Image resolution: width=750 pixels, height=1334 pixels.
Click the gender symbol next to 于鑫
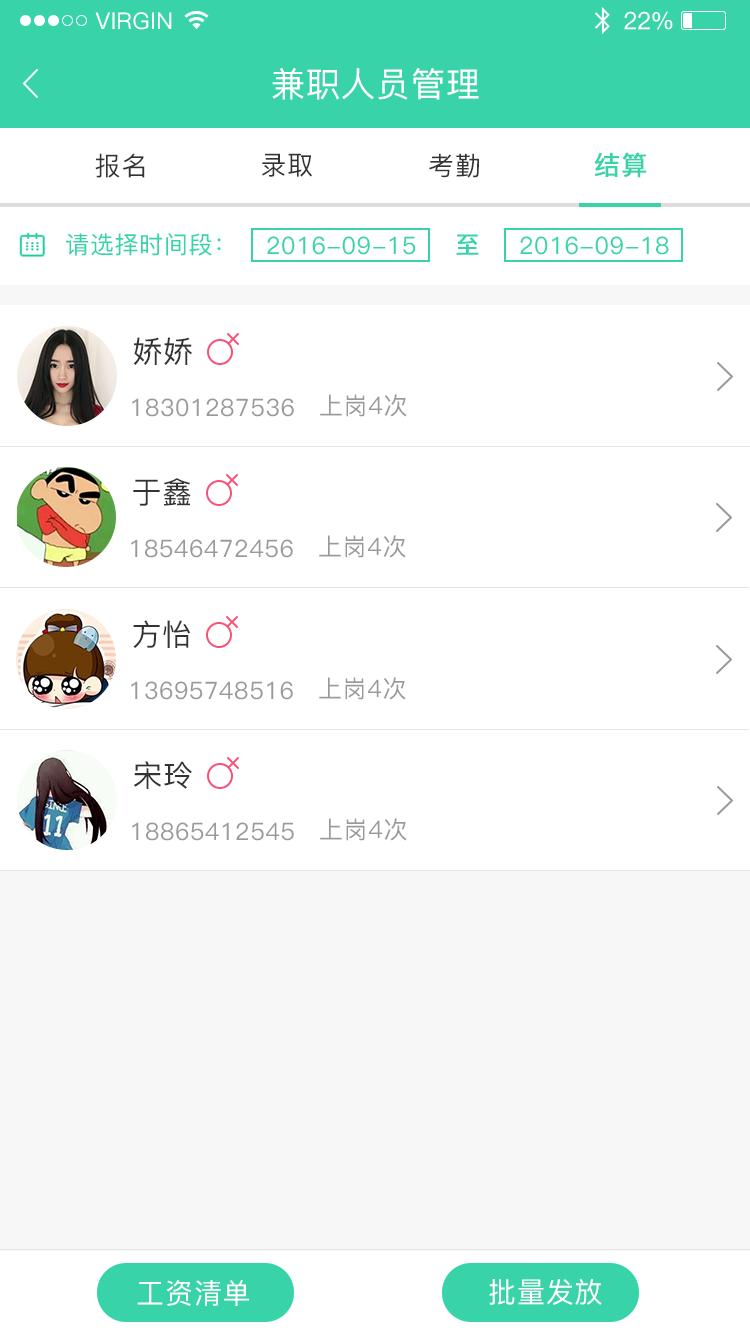click(222, 490)
